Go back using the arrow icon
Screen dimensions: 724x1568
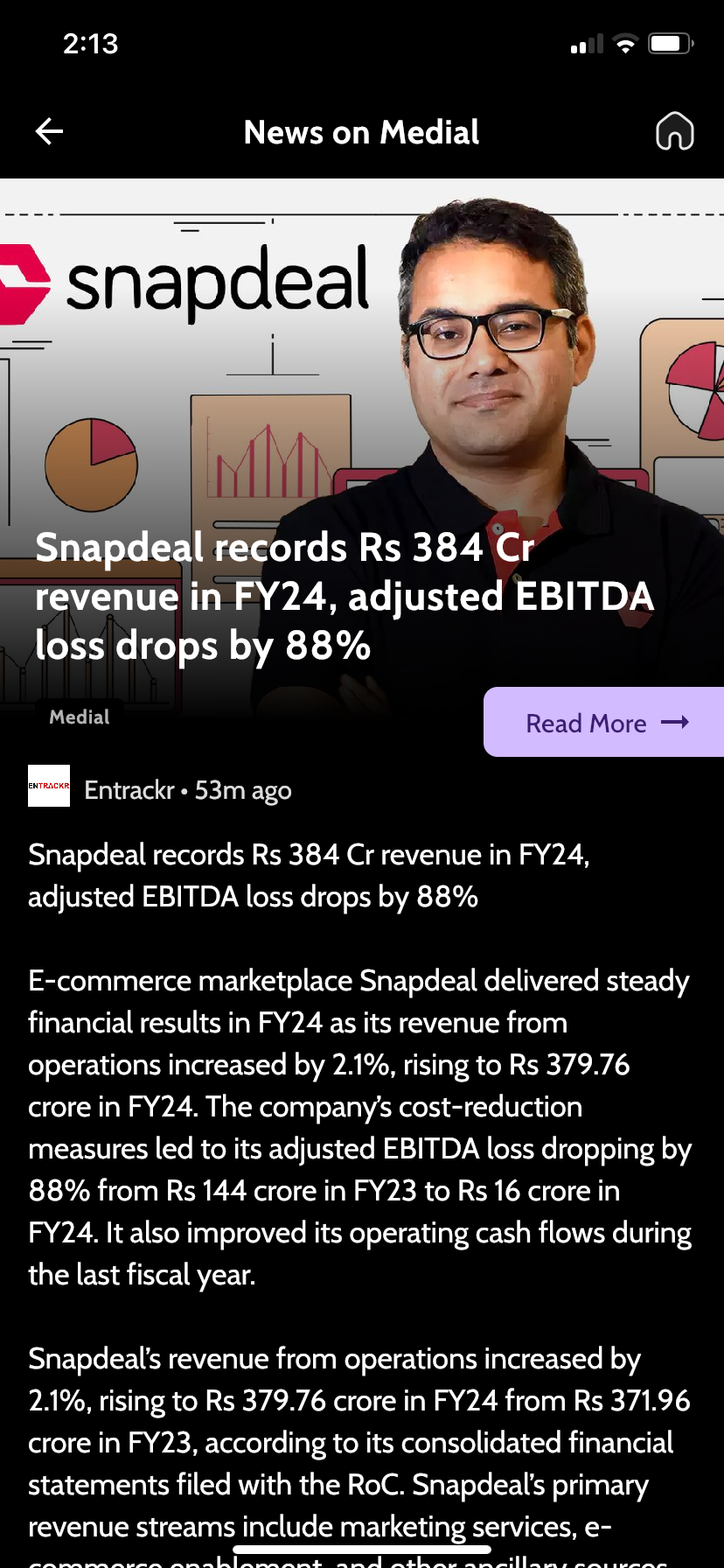(49, 132)
